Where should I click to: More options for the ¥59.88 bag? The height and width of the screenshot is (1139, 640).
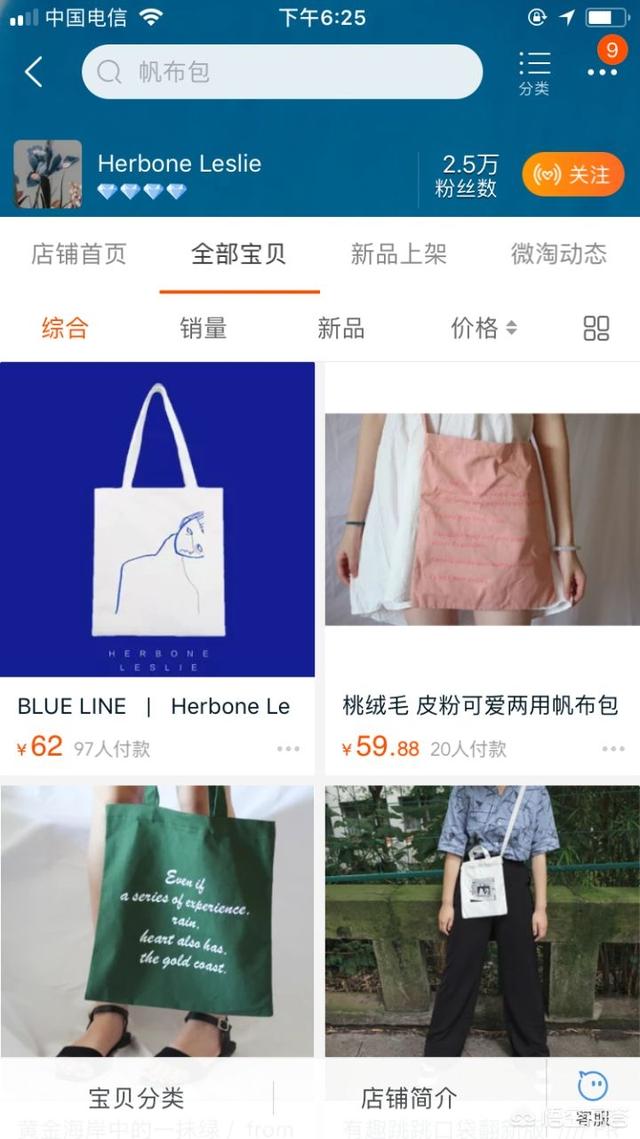click(x=612, y=749)
